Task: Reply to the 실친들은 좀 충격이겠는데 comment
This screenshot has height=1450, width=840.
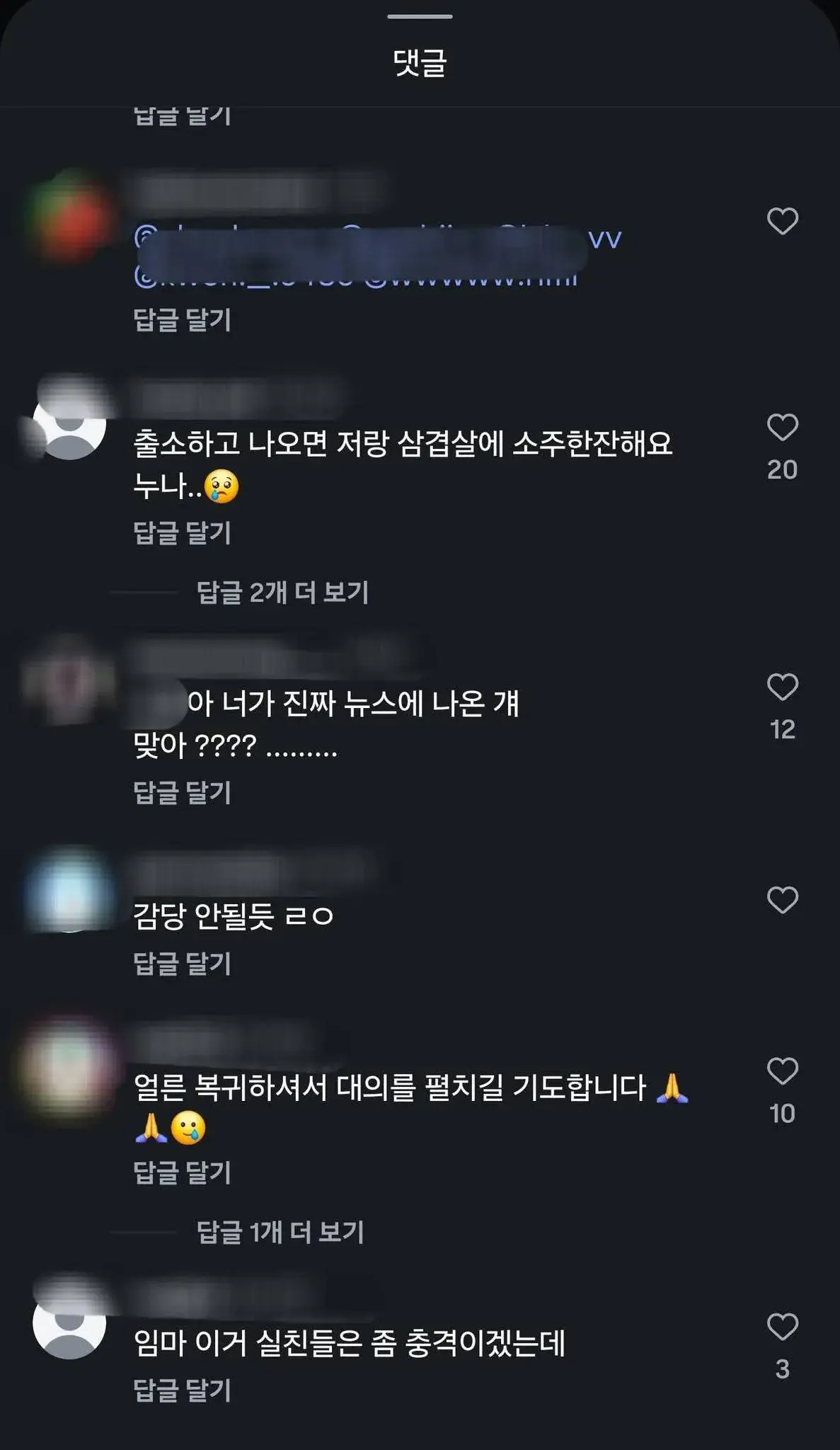Action: click(182, 1391)
